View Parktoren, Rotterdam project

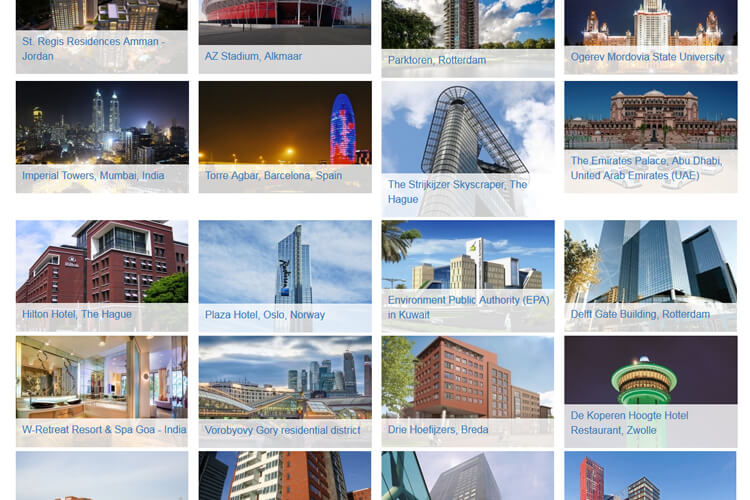[x=467, y=35]
